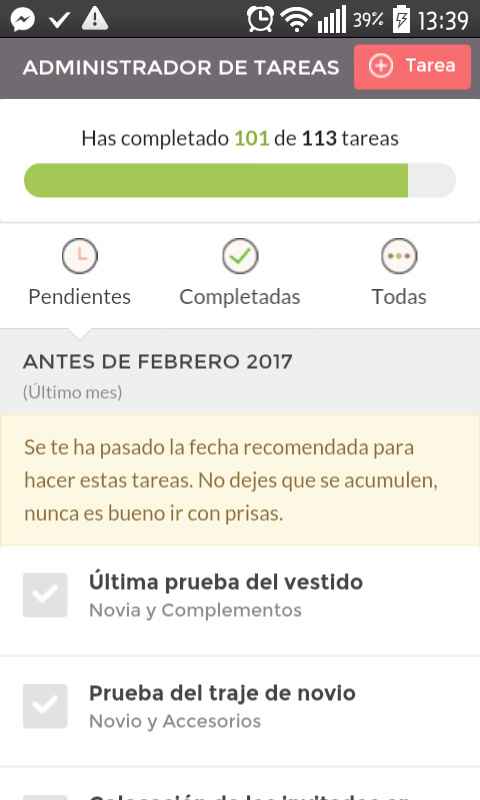Switch to the Pendientes tab
480x800 pixels.
[80, 273]
